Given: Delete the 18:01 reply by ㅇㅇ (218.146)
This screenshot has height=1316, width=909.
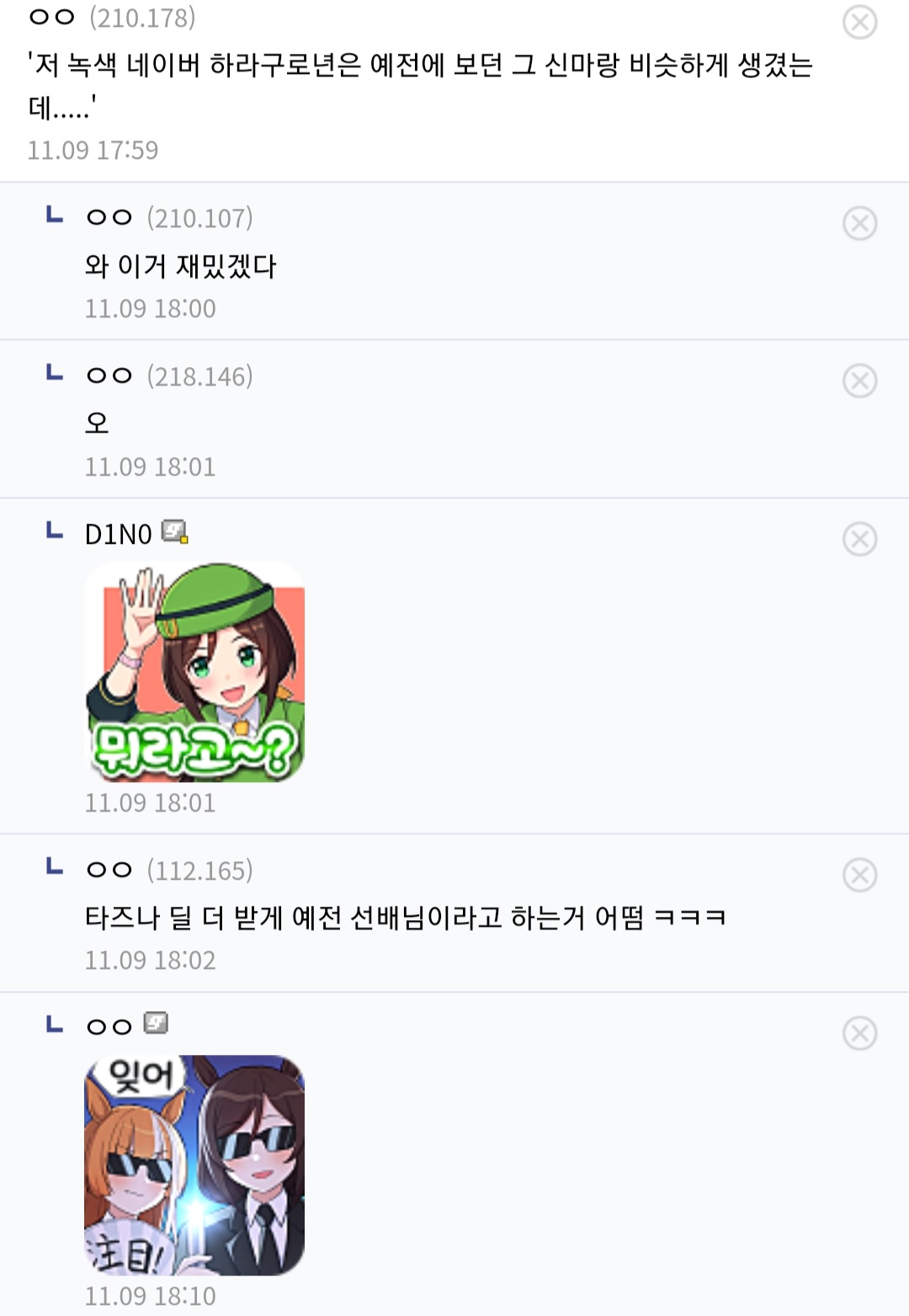Looking at the screenshot, I should click(859, 381).
